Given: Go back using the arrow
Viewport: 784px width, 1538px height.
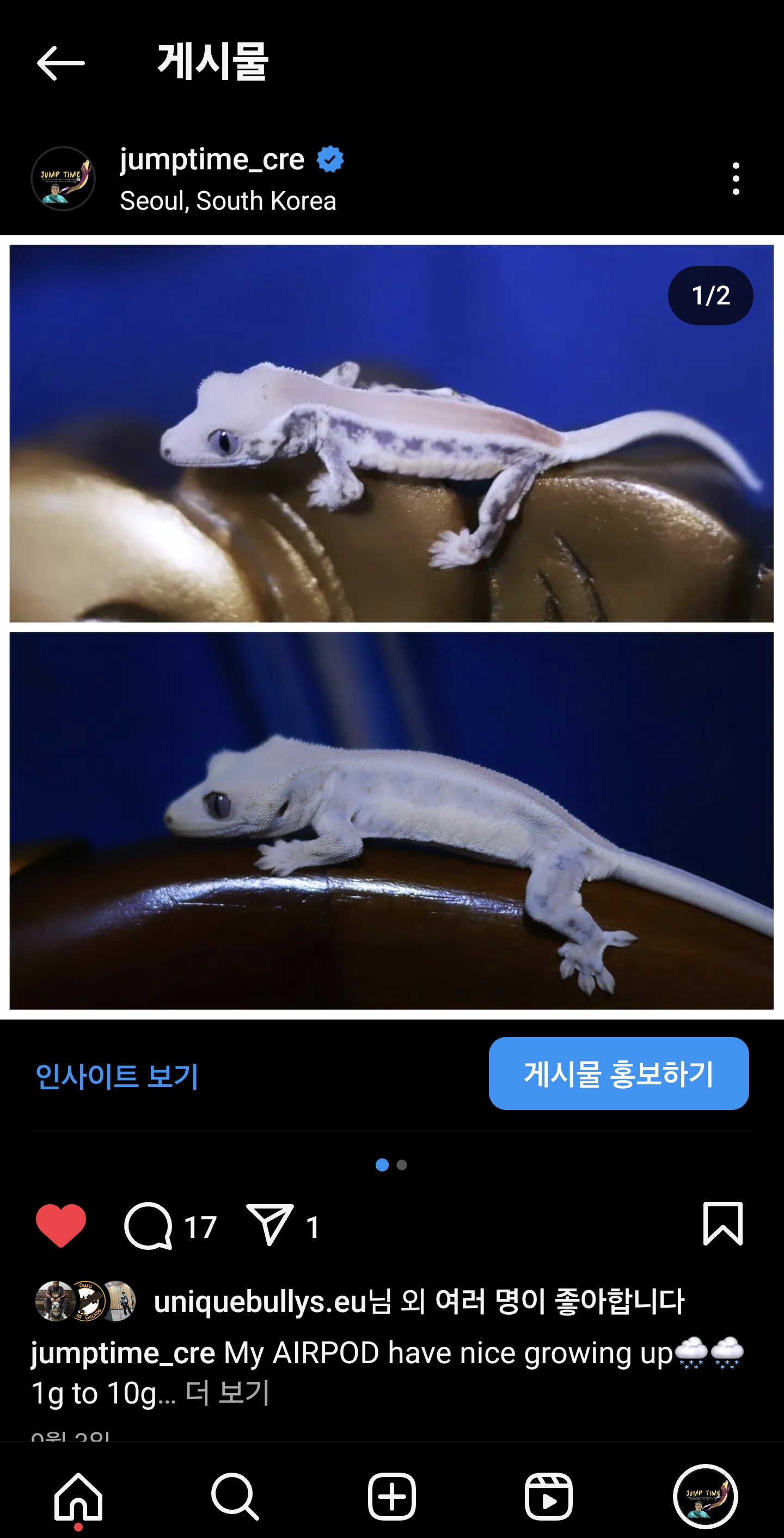Looking at the screenshot, I should pyautogui.click(x=60, y=63).
